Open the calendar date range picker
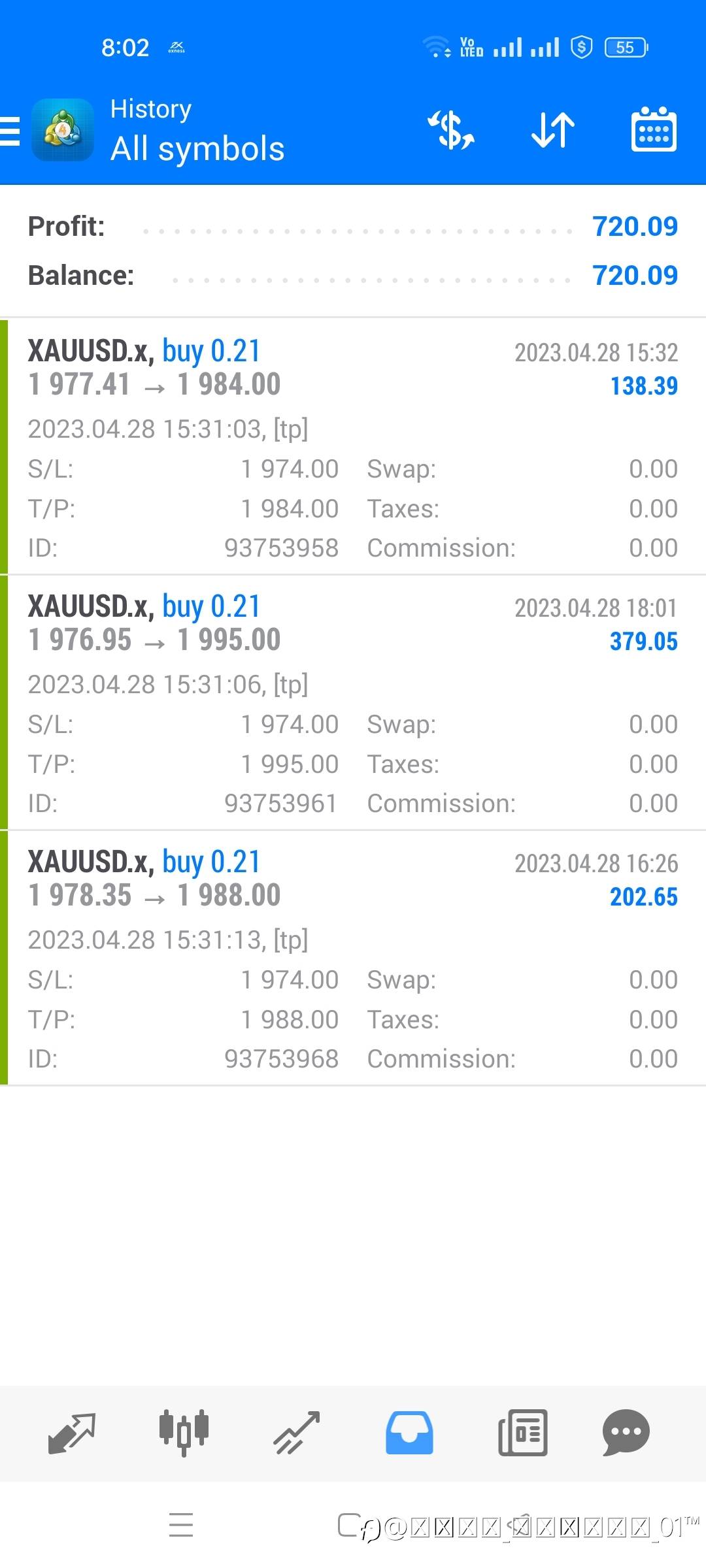The image size is (706, 1568). tap(654, 129)
